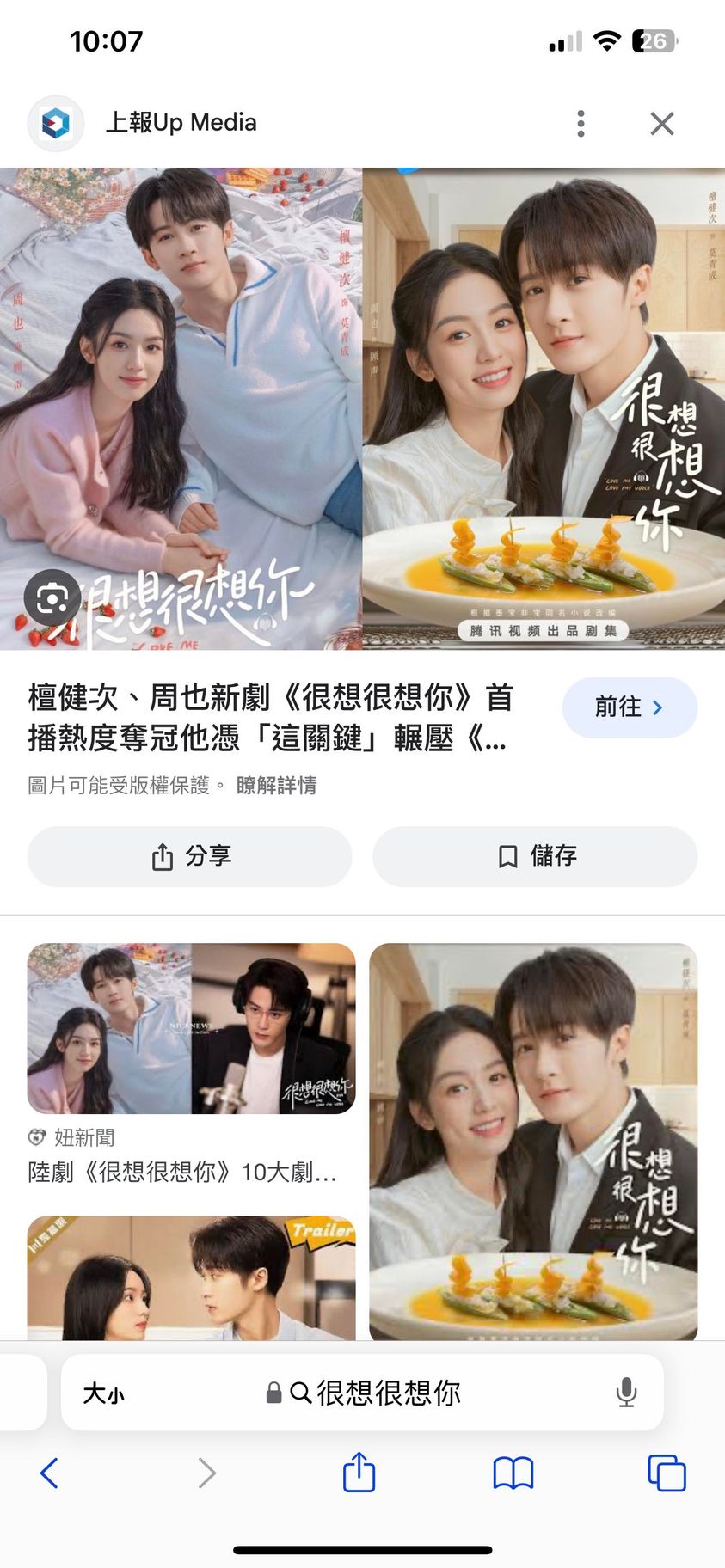Viewport: 725px width, 1568px height.
Task: Open the 上報Up Media source page
Action: (181, 123)
